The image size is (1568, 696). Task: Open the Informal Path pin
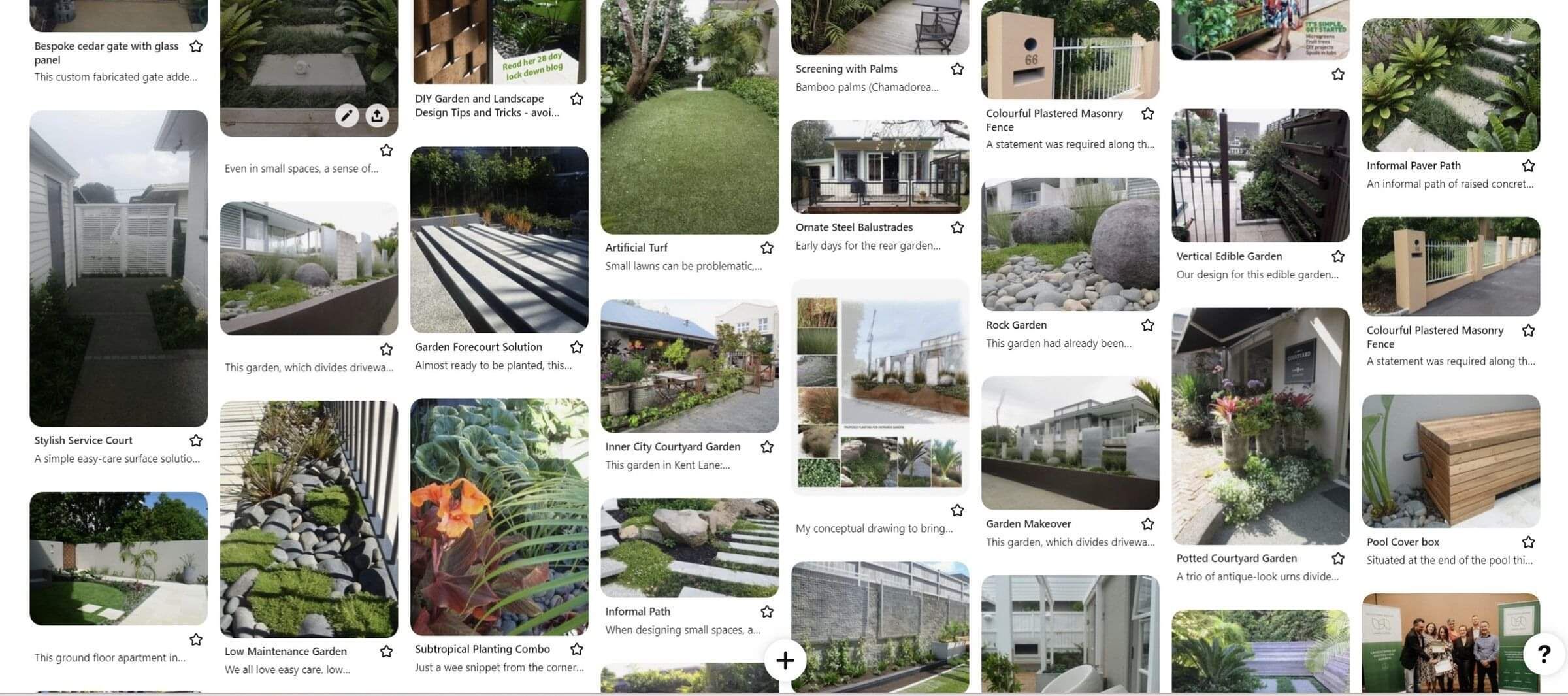point(689,548)
